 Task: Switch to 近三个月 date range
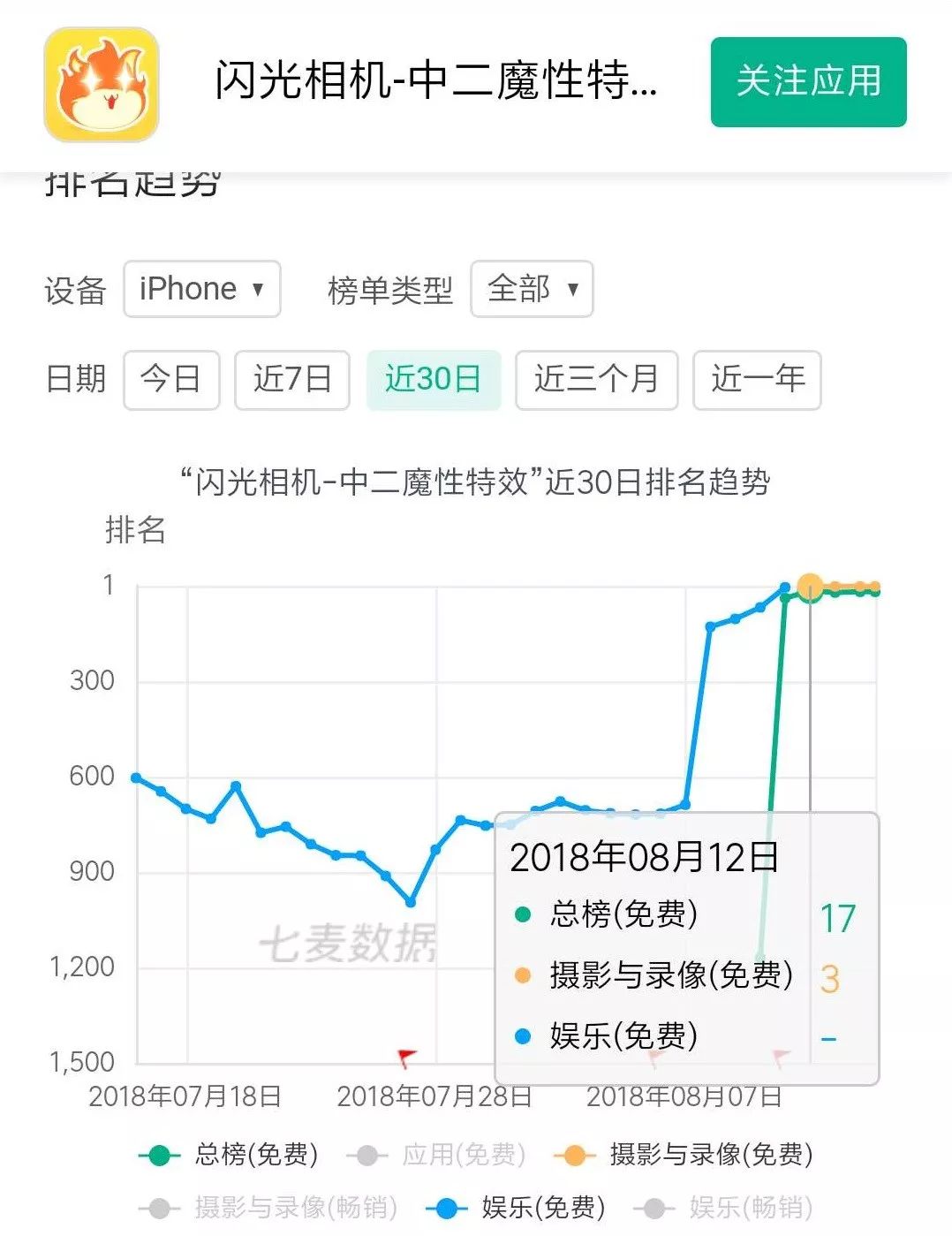(x=596, y=380)
